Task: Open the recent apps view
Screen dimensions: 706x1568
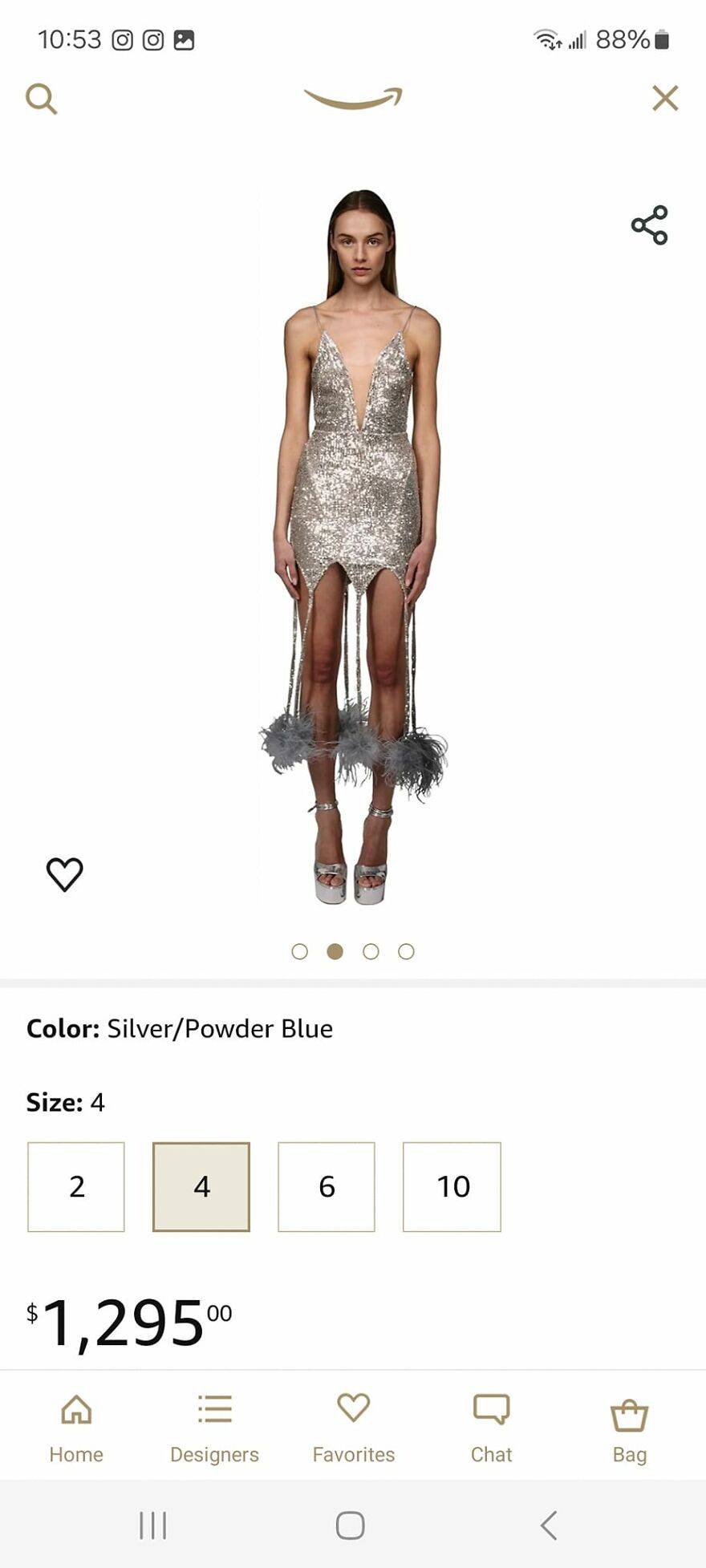Action: click(x=152, y=1525)
